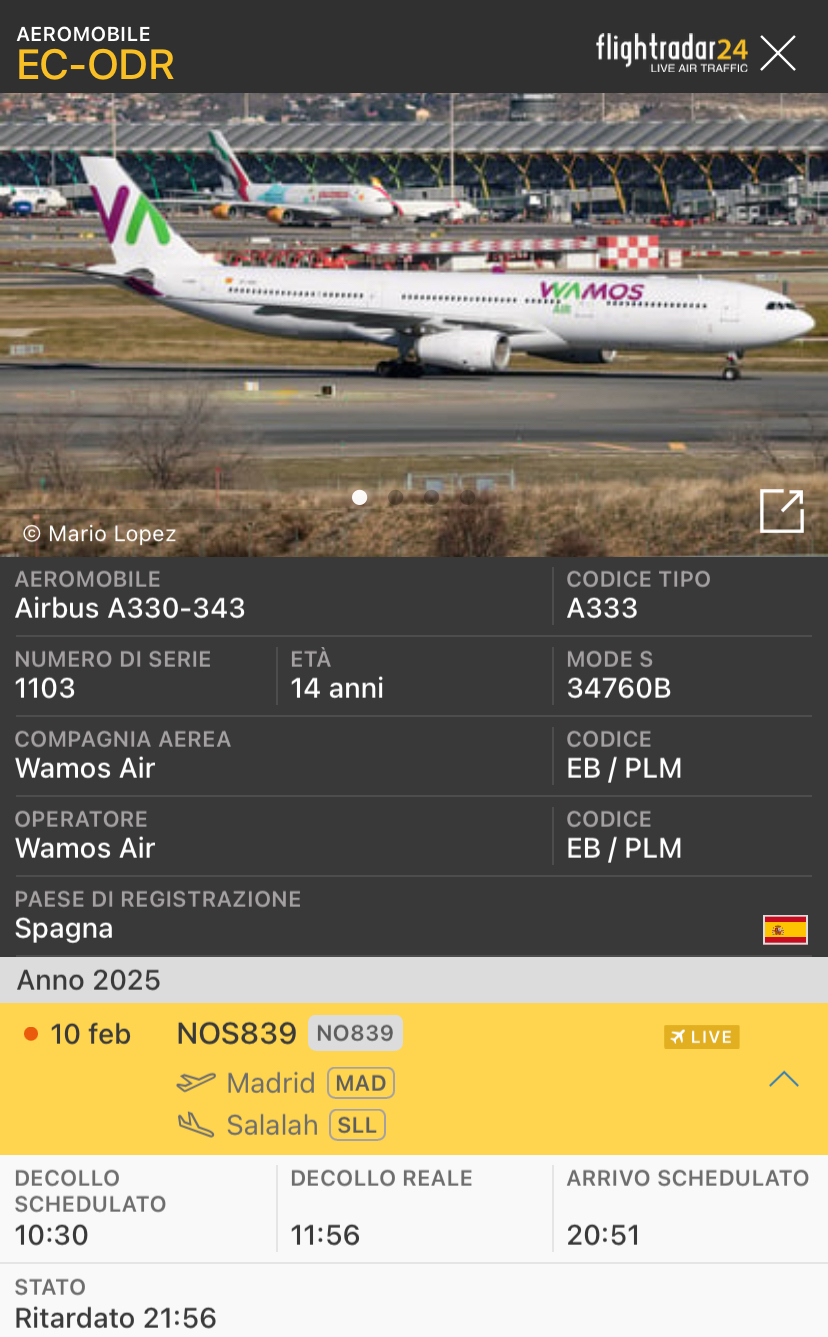Collapse the NOS839 flight details chevron

[783, 1079]
